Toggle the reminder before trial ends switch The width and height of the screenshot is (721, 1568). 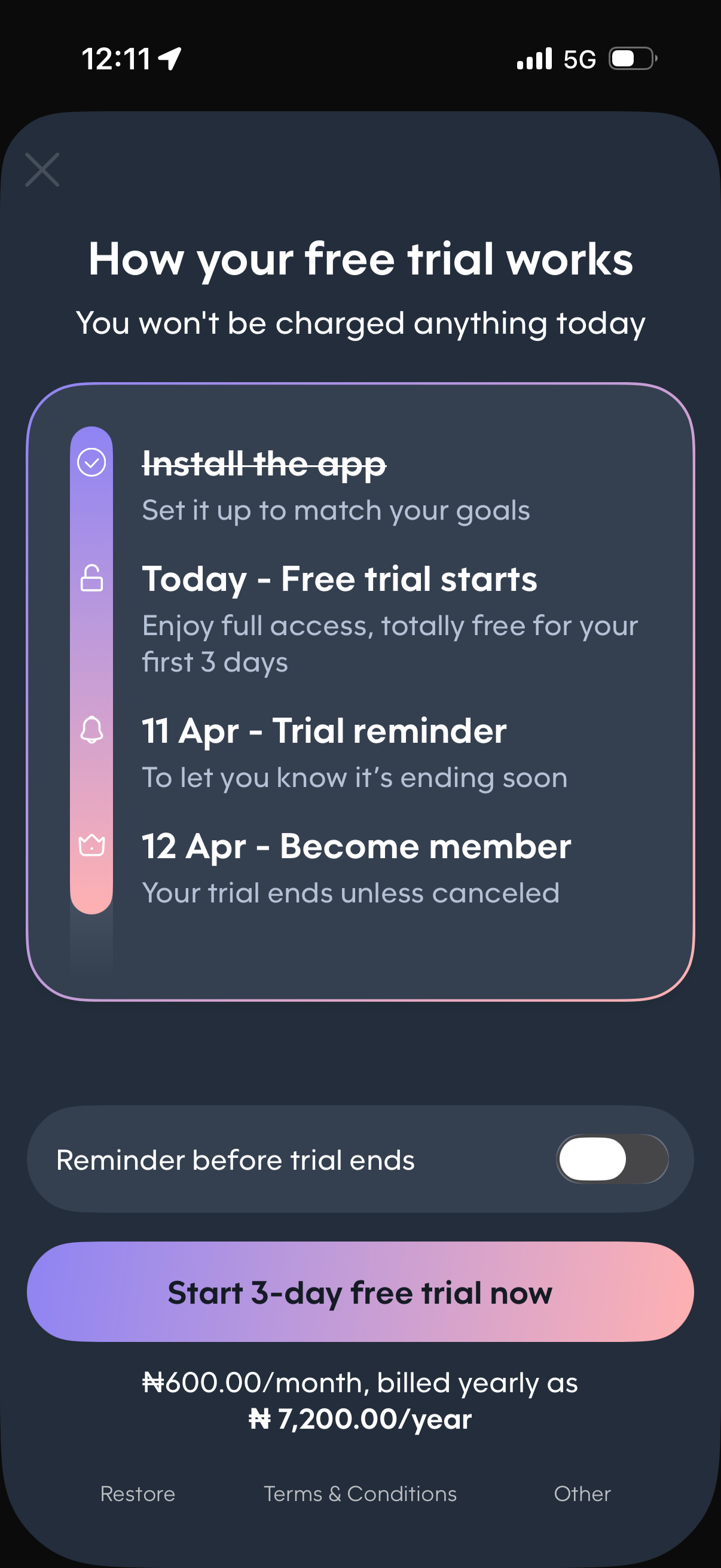click(x=612, y=1158)
